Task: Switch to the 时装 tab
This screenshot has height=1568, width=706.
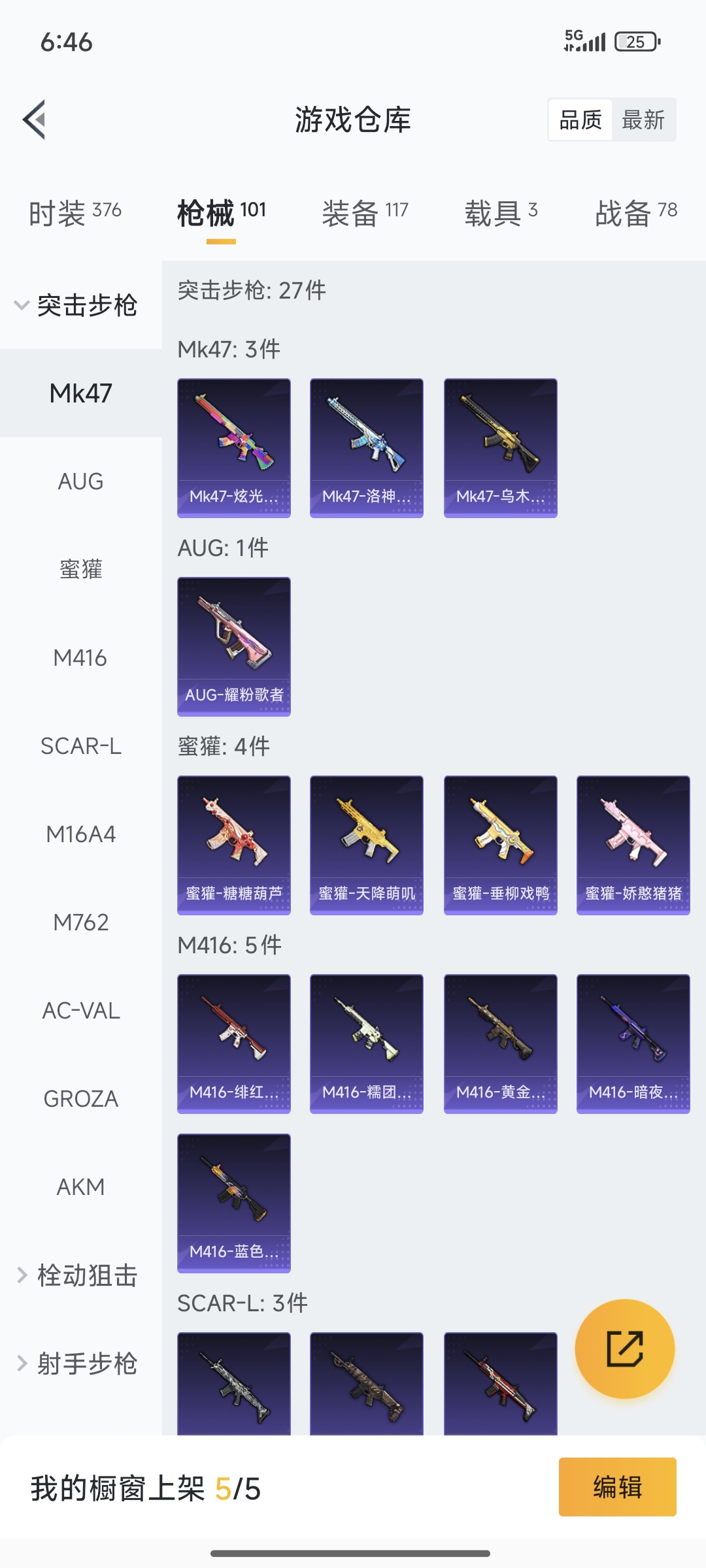Action: click(x=75, y=212)
